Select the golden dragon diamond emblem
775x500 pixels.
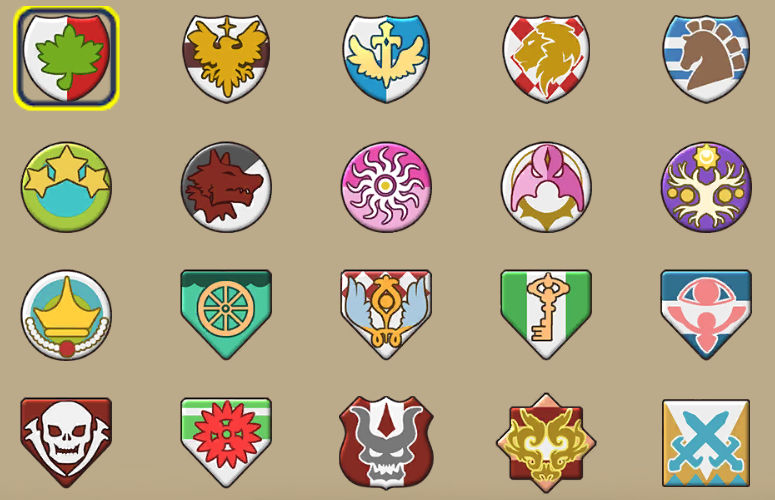click(x=546, y=441)
